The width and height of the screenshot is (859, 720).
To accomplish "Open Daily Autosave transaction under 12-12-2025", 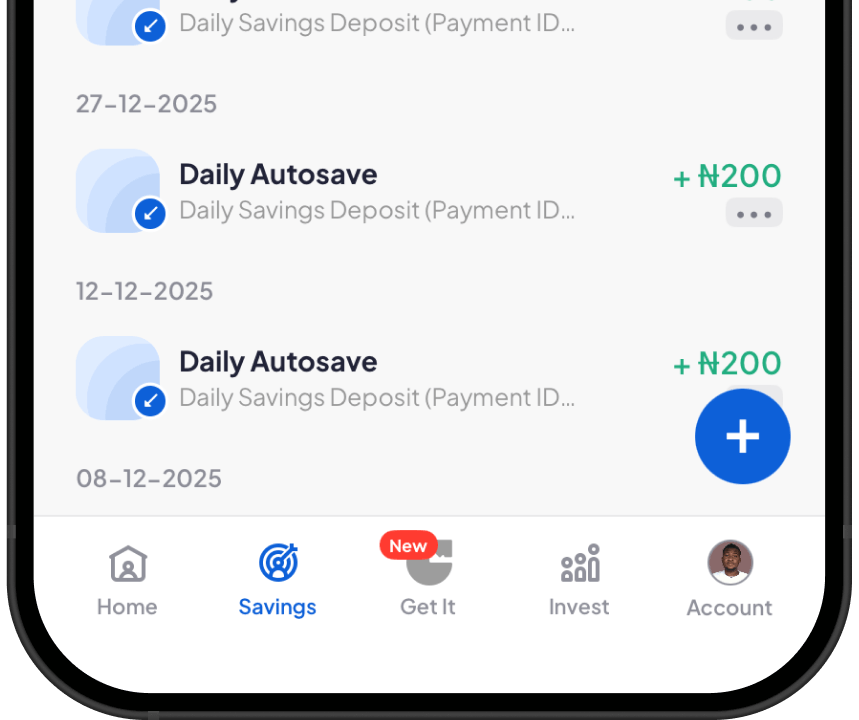I will [x=377, y=378].
